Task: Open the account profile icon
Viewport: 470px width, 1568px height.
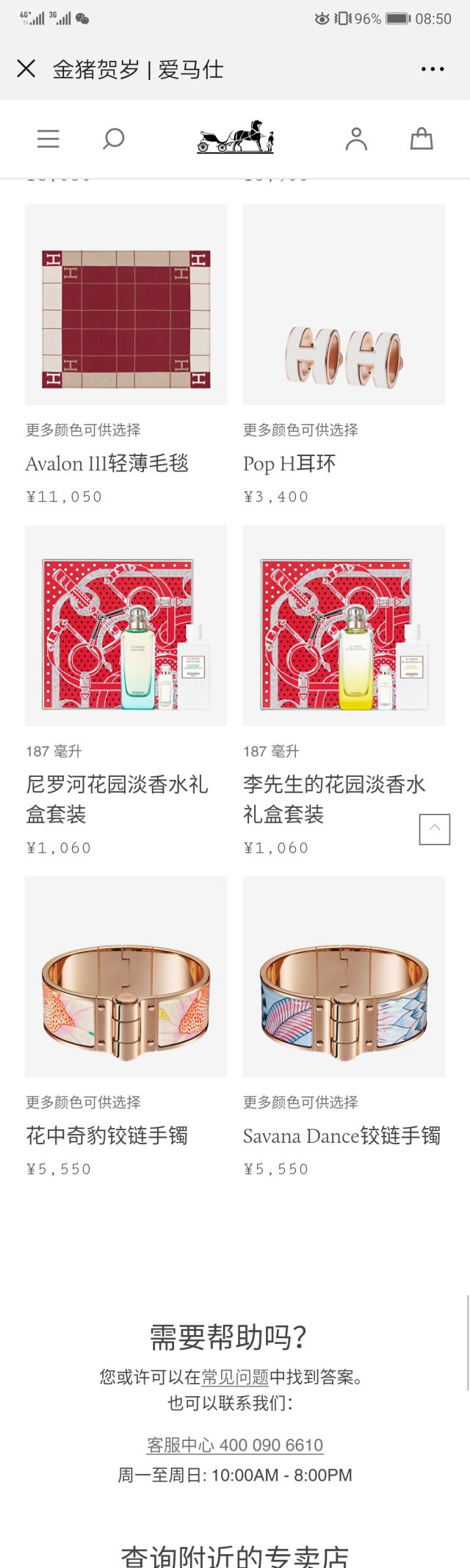Action: click(356, 139)
